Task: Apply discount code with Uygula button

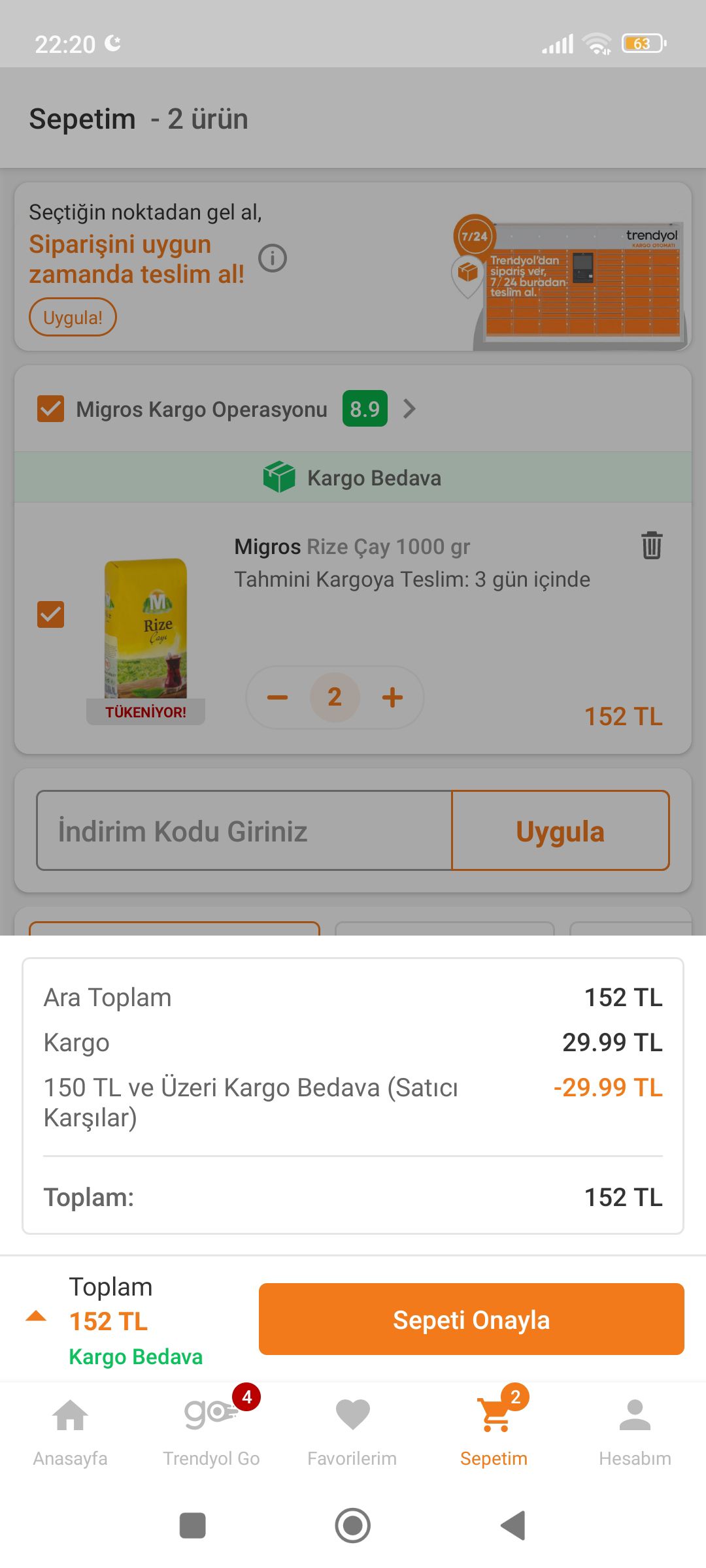Action: pos(560,830)
